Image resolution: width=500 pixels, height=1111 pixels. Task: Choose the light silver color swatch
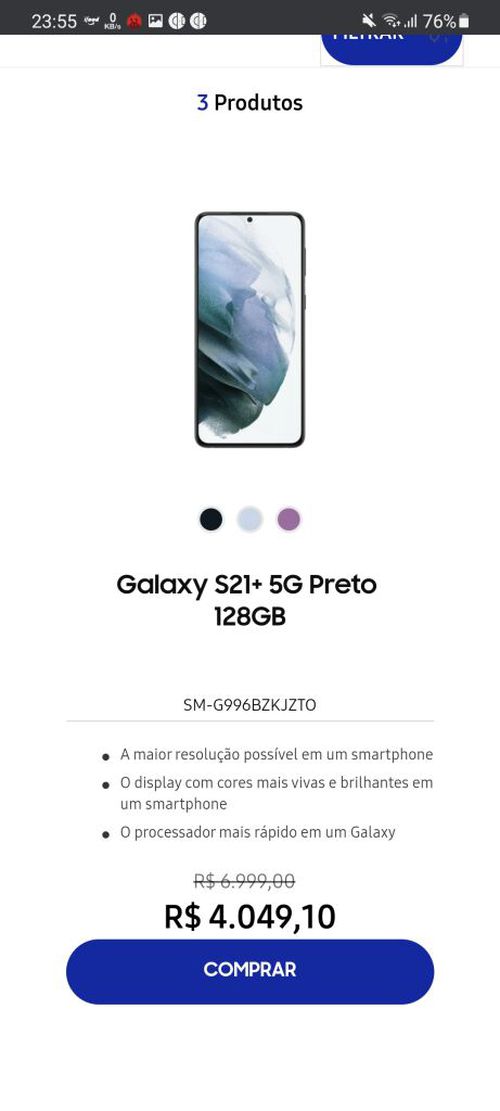click(249, 519)
